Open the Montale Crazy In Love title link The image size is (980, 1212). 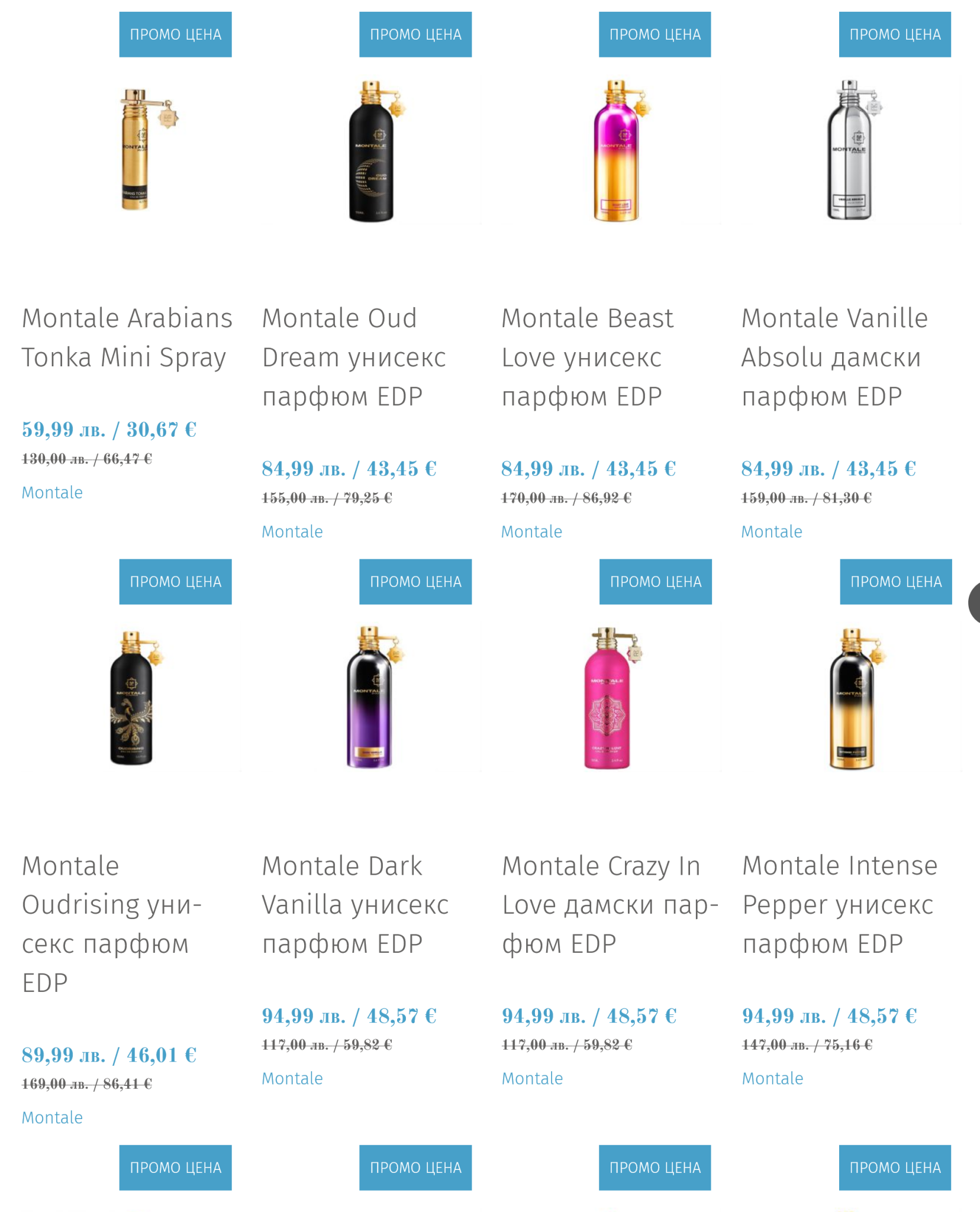click(610, 905)
